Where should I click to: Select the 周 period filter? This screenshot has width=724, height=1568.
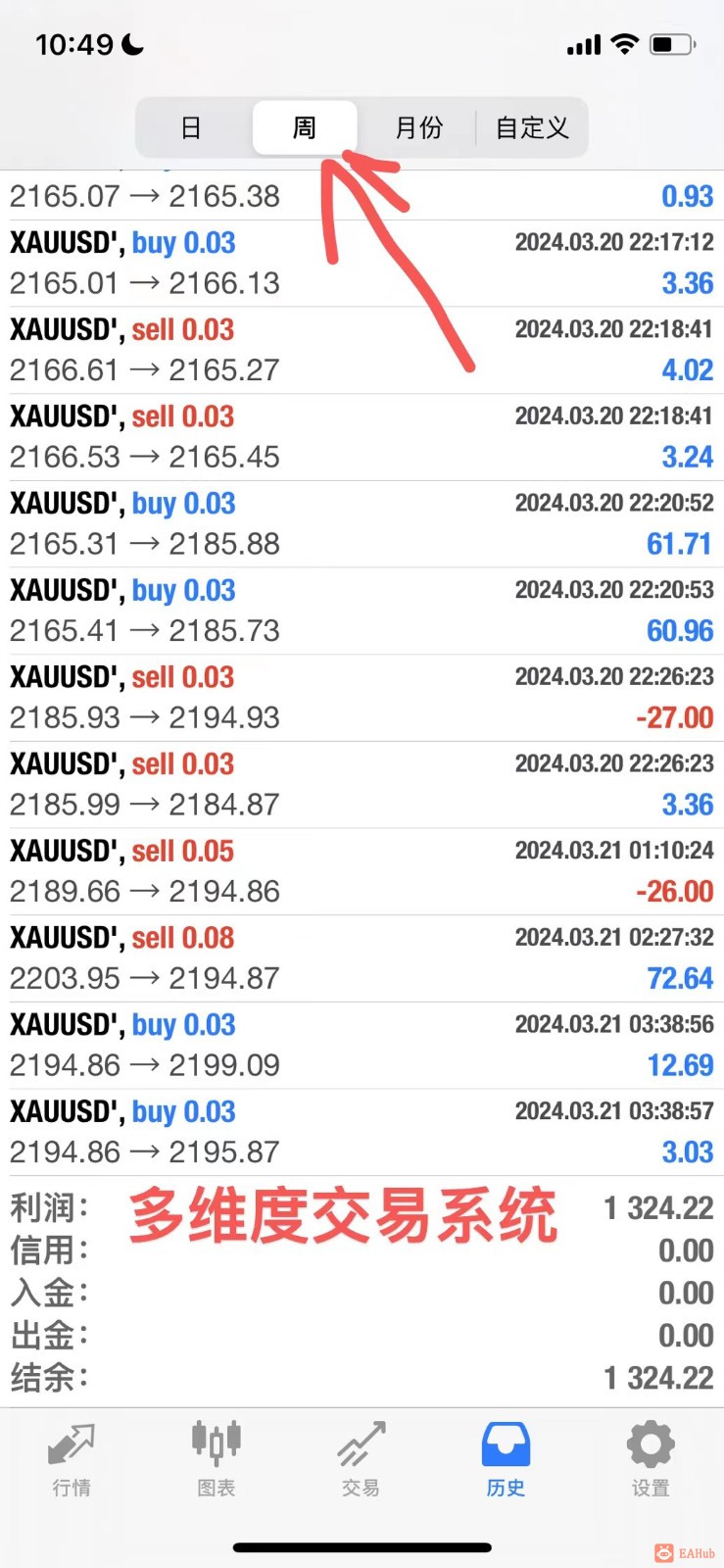point(305,127)
